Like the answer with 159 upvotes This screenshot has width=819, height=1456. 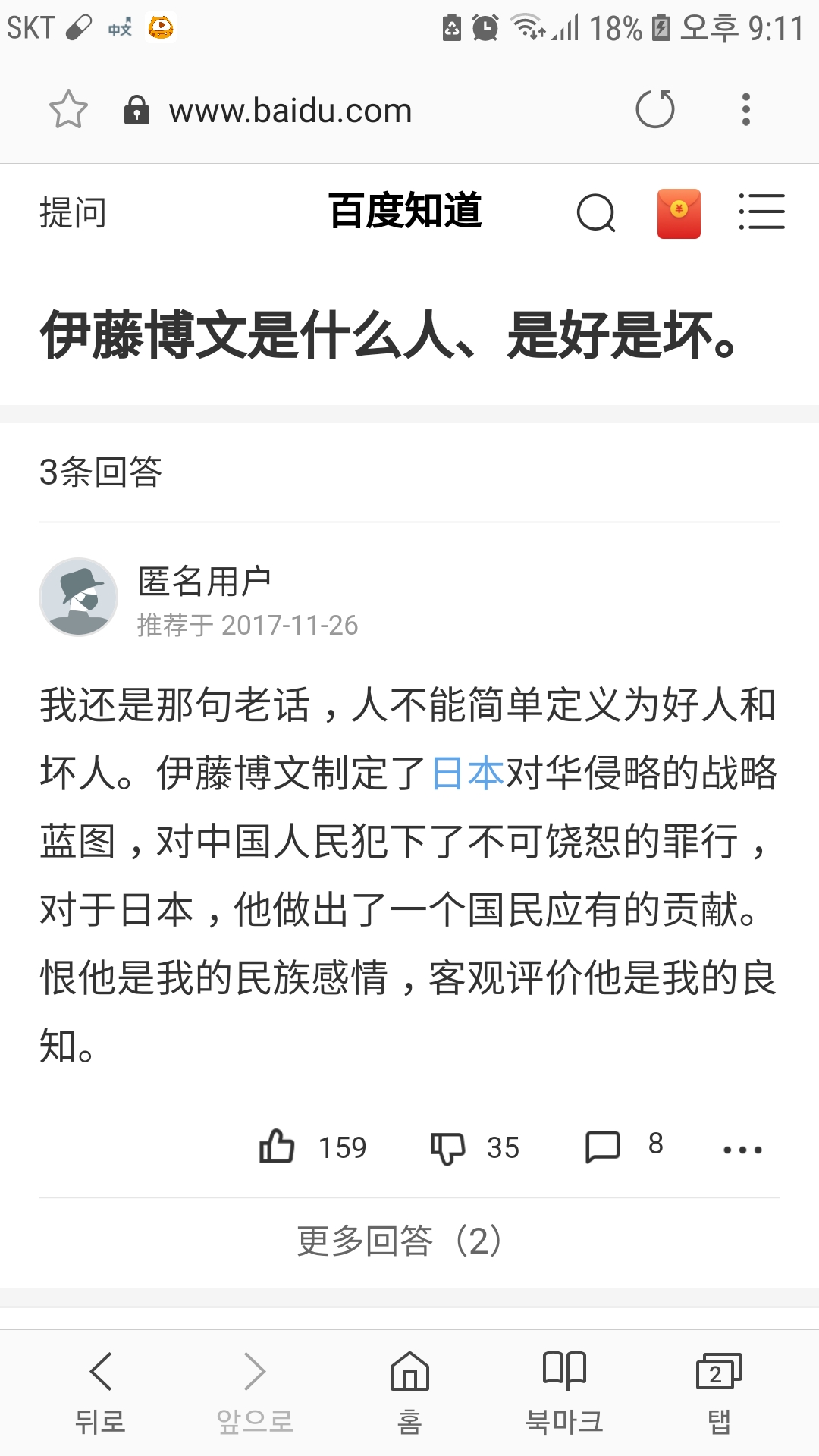point(278,1147)
